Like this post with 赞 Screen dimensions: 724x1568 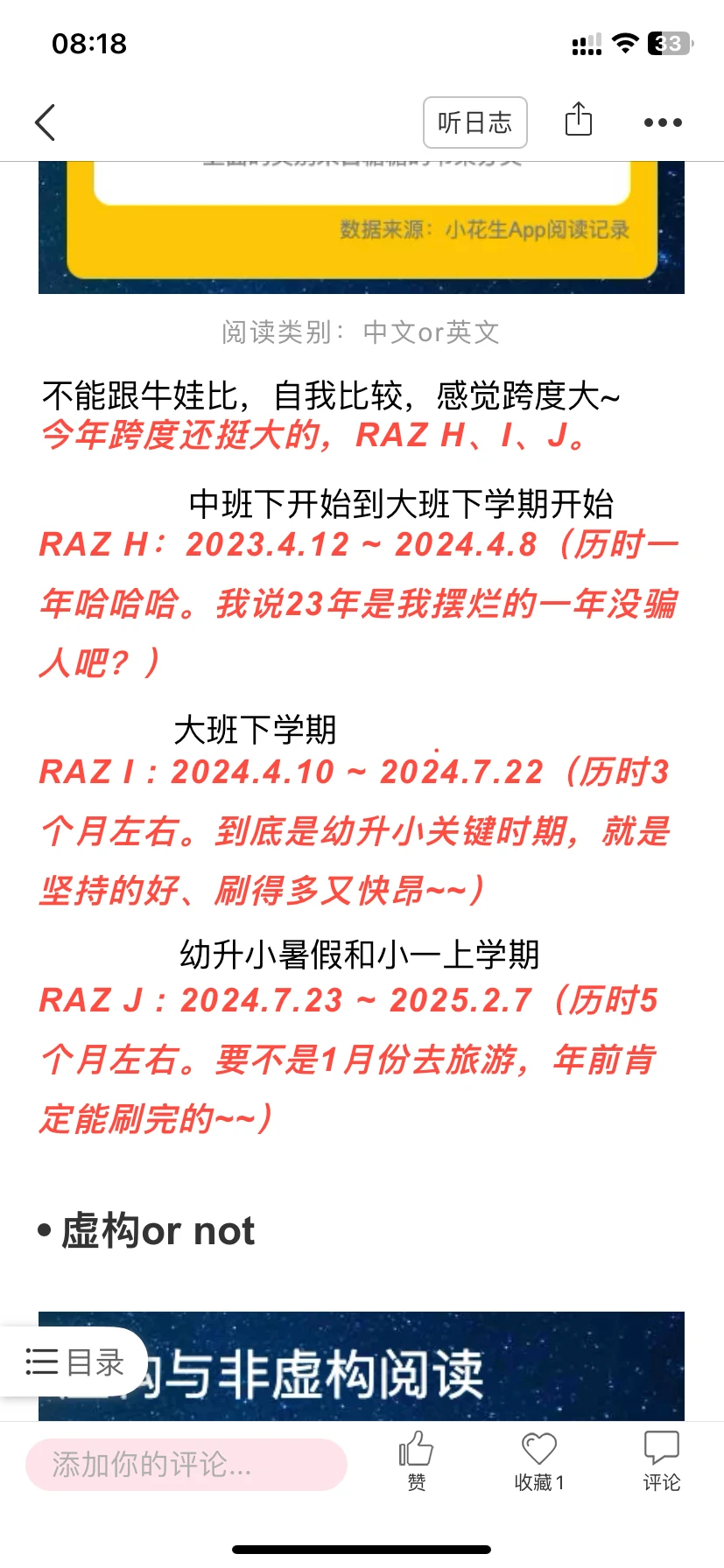click(x=416, y=1460)
